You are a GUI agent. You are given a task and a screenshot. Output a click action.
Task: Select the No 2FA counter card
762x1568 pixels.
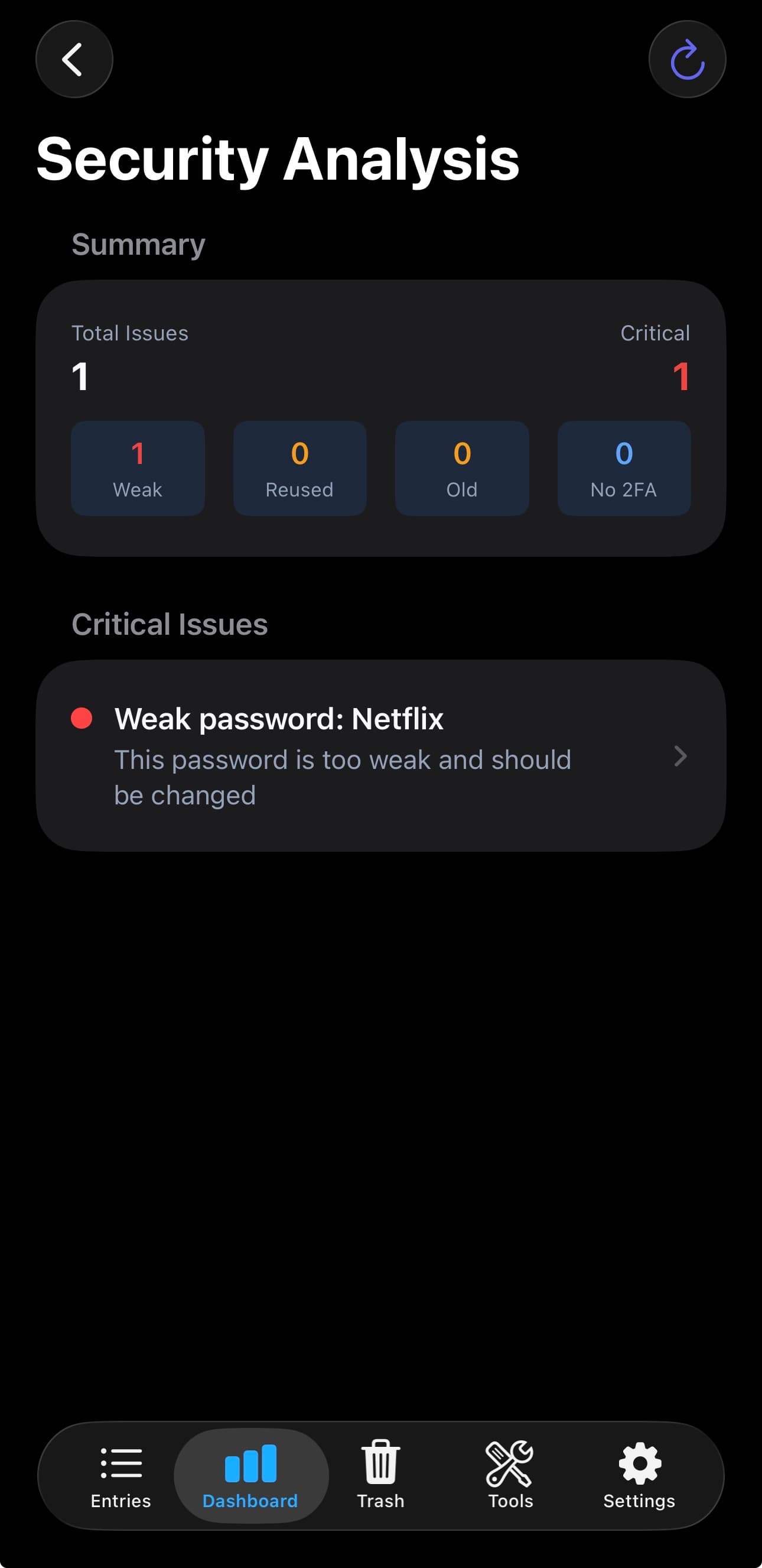pos(624,468)
